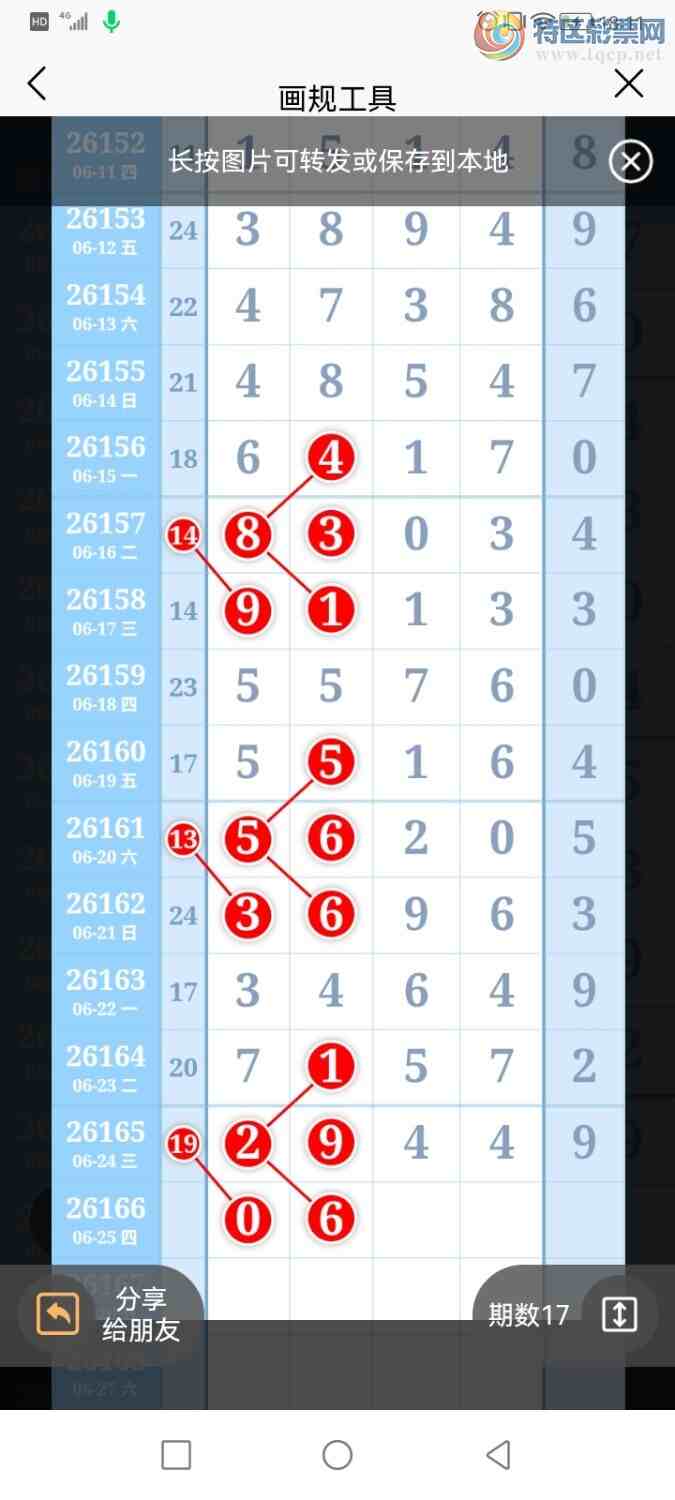Share the chart via 分享给朋友

click(x=111, y=1315)
